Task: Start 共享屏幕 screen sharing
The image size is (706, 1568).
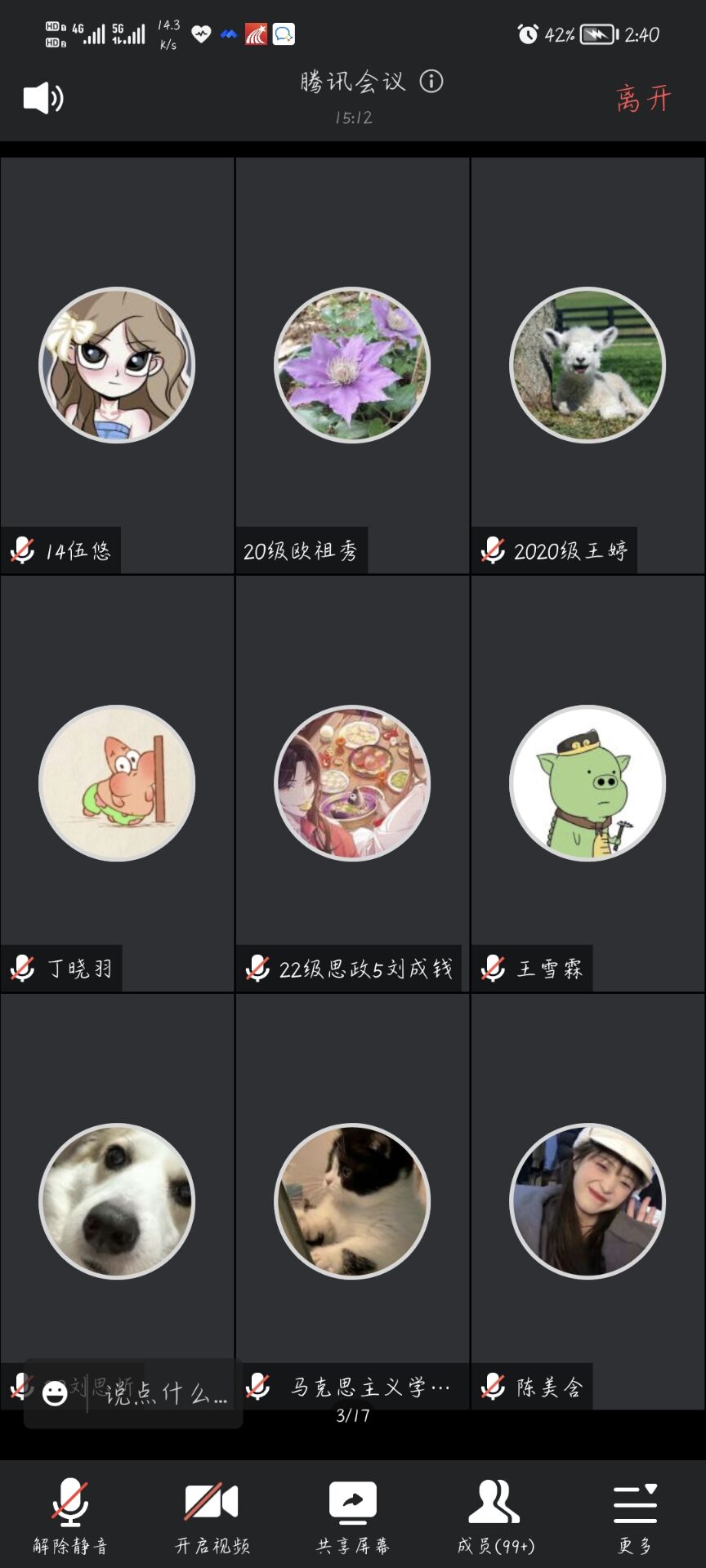Action: click(353, 1515)
